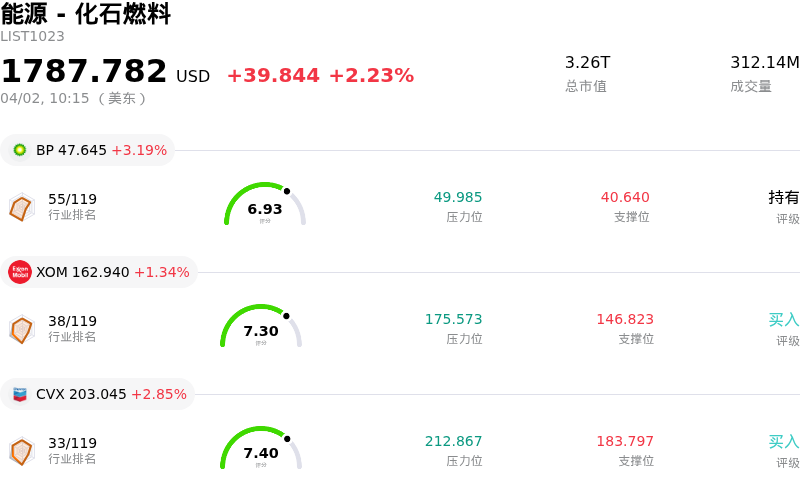Open the XOM row ranked 38/119
Viewport: 800px width, 488px height.
click(x=400, y=328)
